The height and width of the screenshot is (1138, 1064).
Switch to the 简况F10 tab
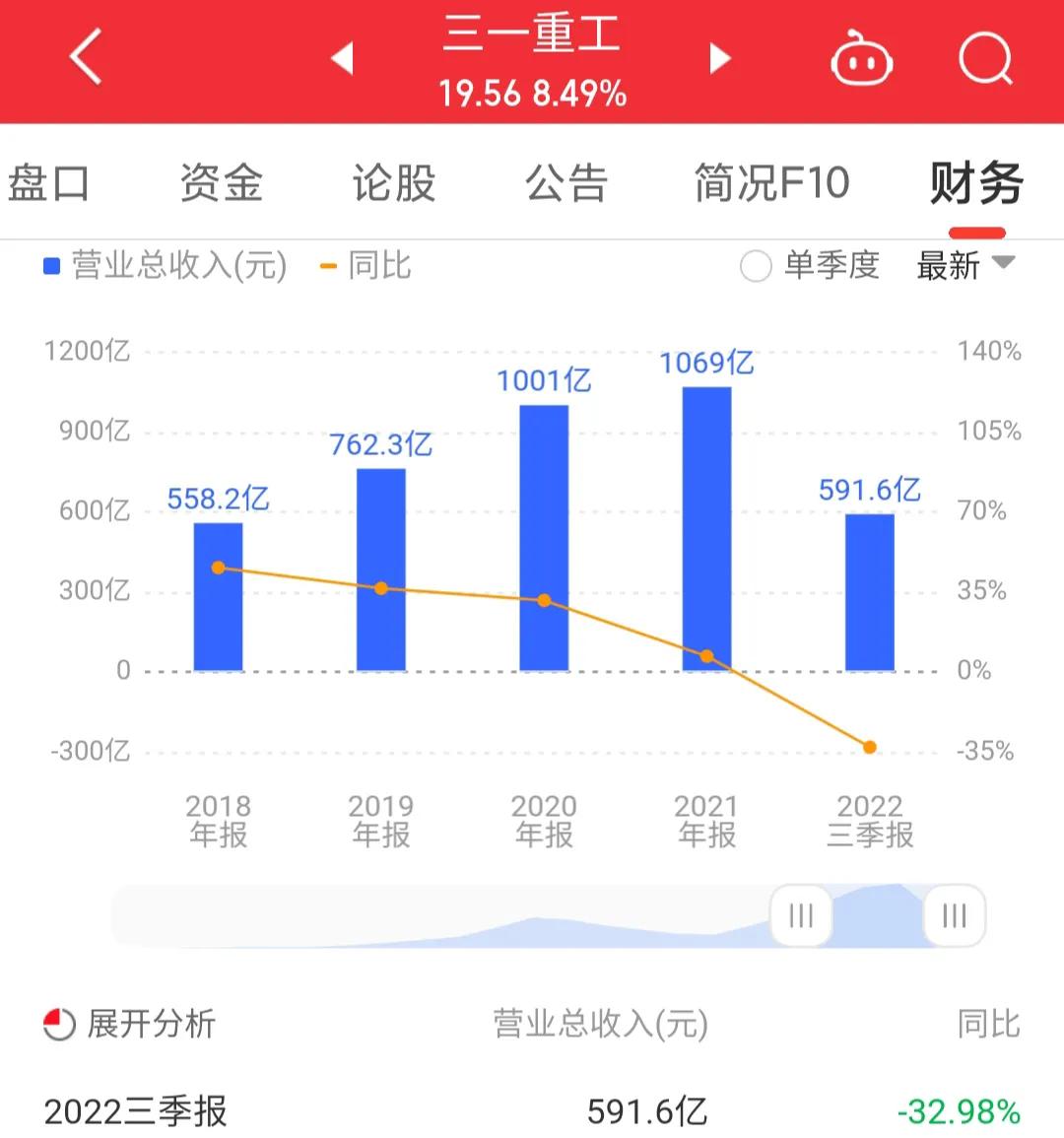tap(771, 182)
